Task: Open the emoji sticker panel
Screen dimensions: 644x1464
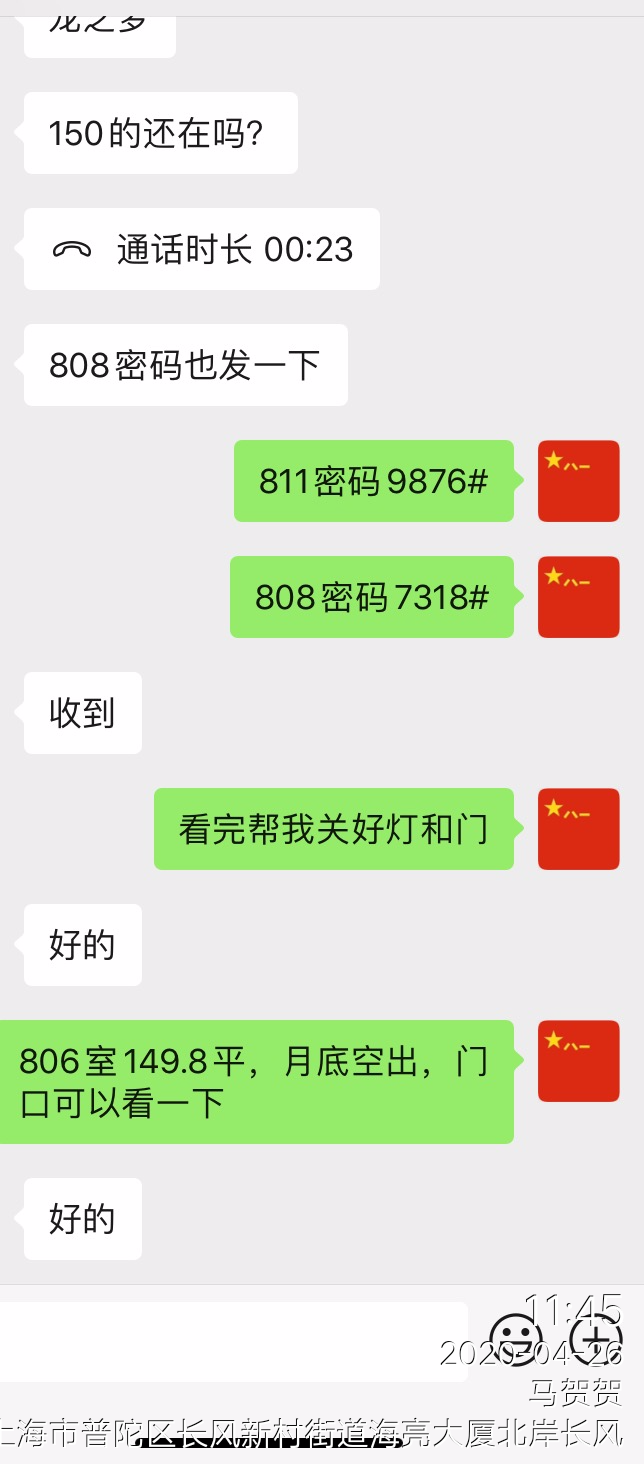Action: tap(516, 1338)
